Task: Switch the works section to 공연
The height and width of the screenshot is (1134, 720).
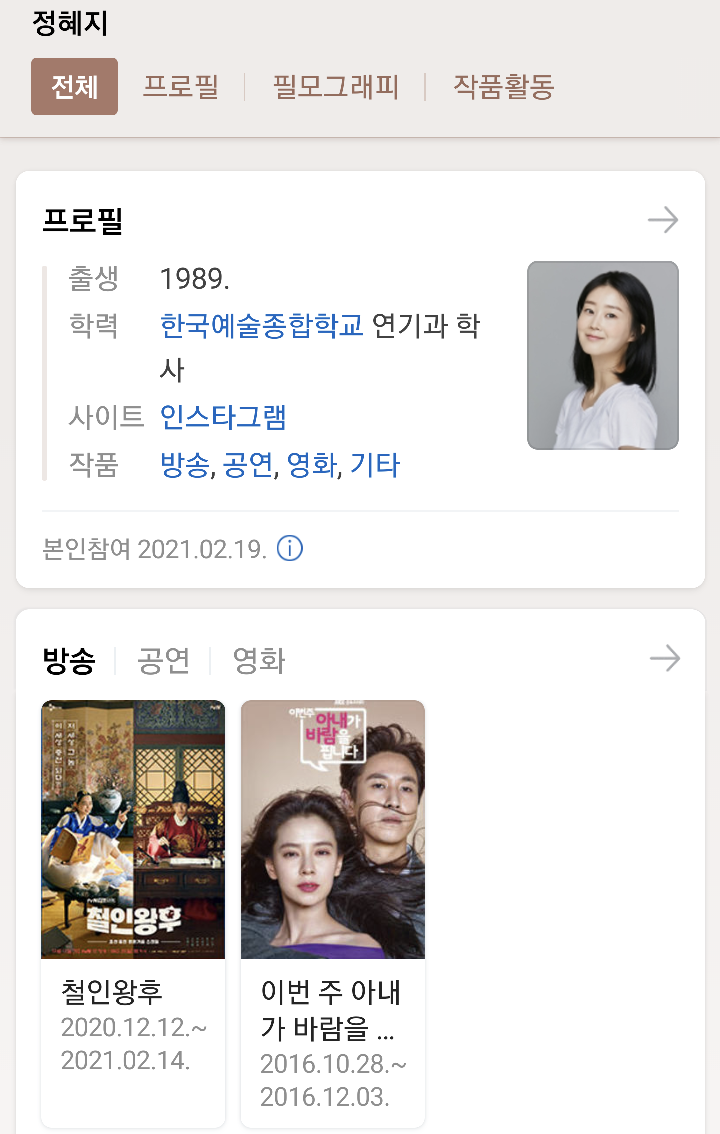Action: coord(163,660)
